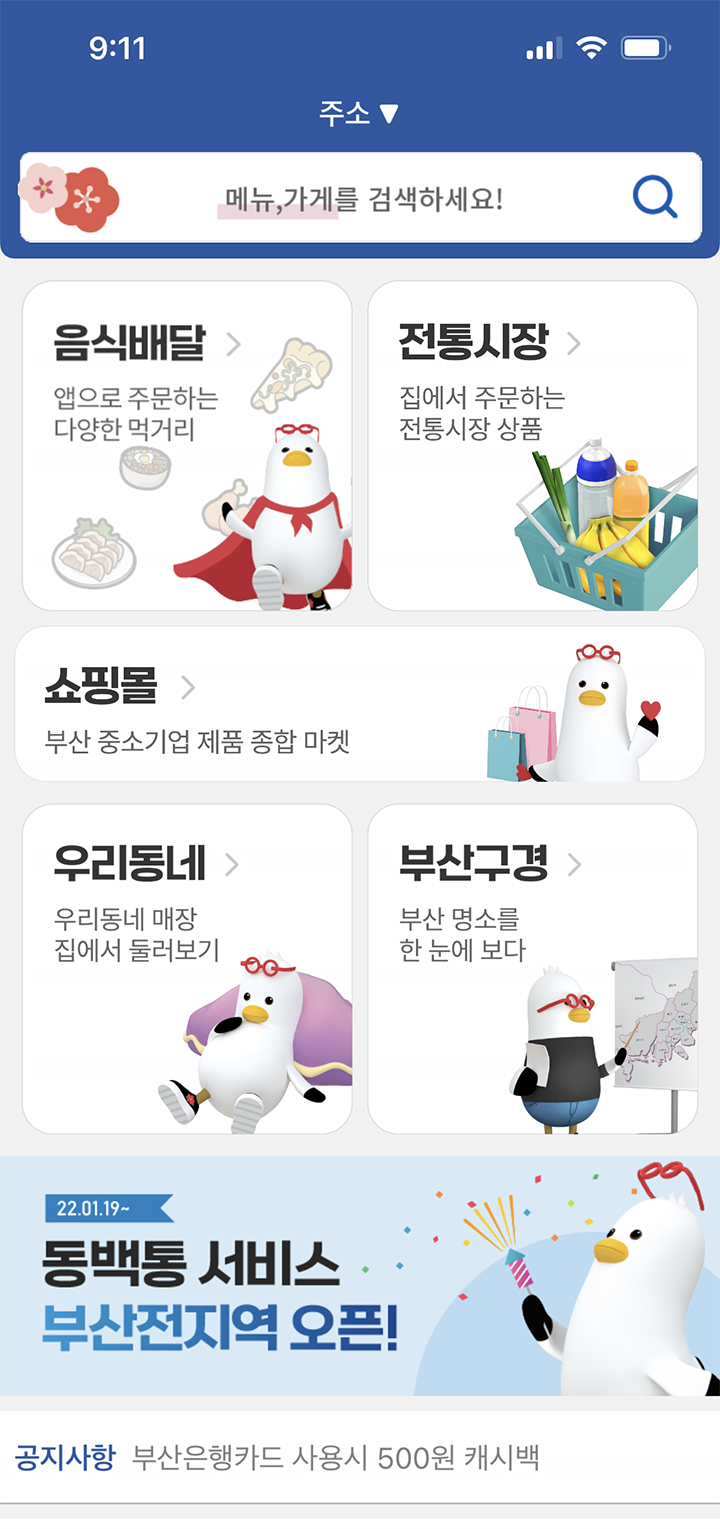Open the 전통시장 traditional market card
This screenshot has height=1529, width=720.
point(532,445)
